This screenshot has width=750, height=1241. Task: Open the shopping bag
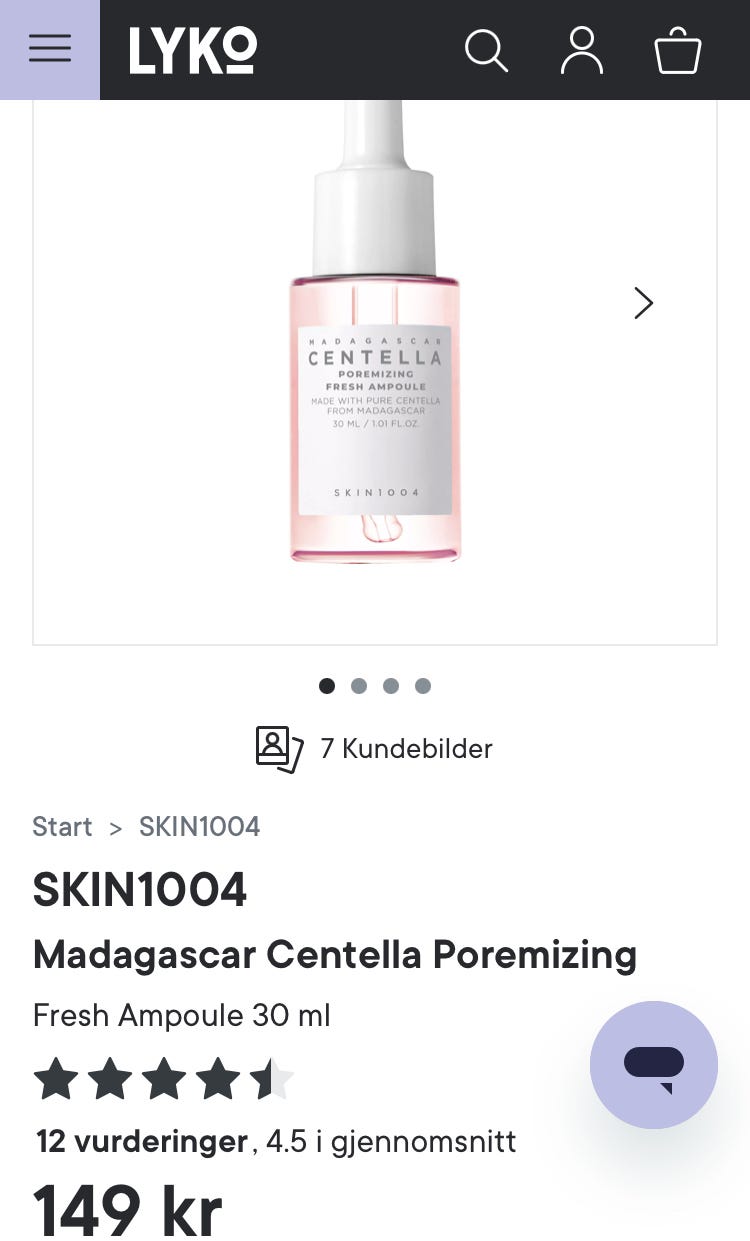678,50
